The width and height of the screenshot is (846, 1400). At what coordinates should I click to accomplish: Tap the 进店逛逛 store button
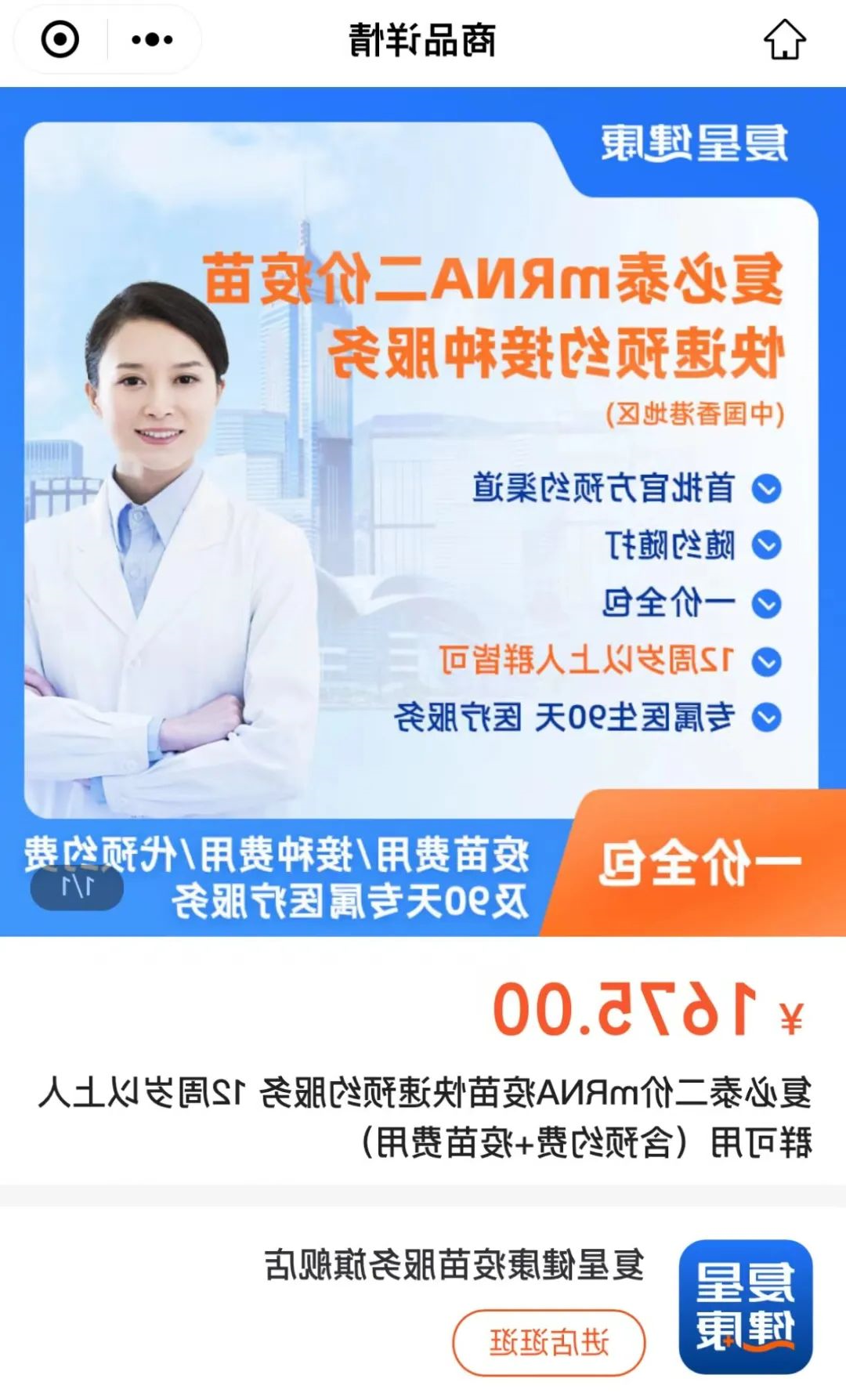tap(548, 1342)
